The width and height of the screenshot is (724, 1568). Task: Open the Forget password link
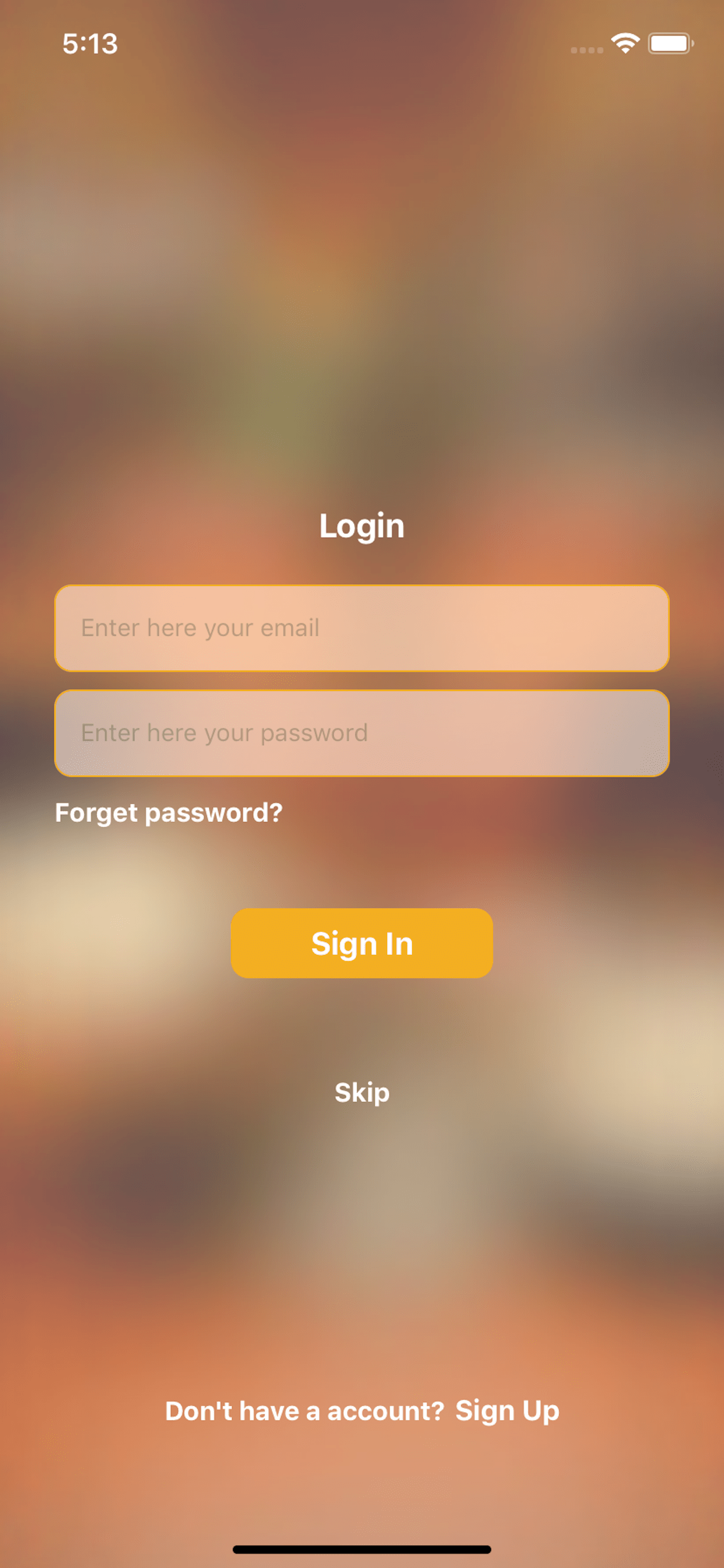[169, 813]
